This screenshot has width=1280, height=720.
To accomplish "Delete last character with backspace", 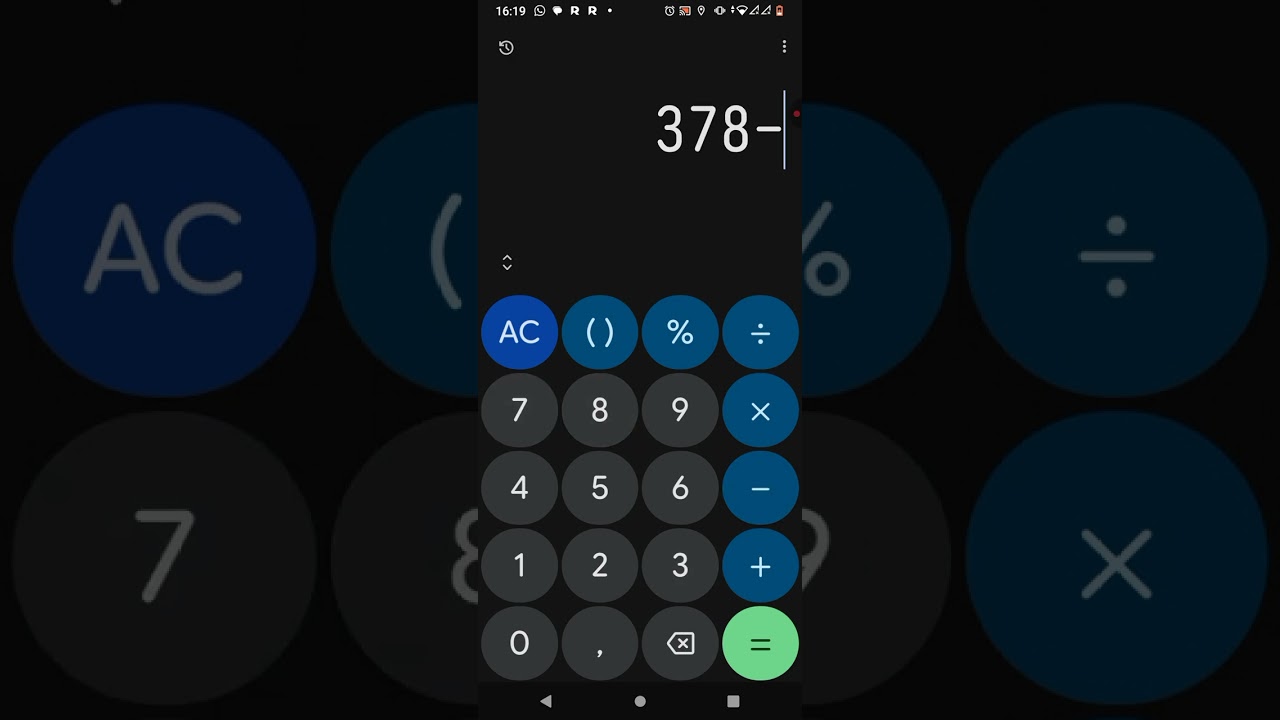I will [680, 644].
